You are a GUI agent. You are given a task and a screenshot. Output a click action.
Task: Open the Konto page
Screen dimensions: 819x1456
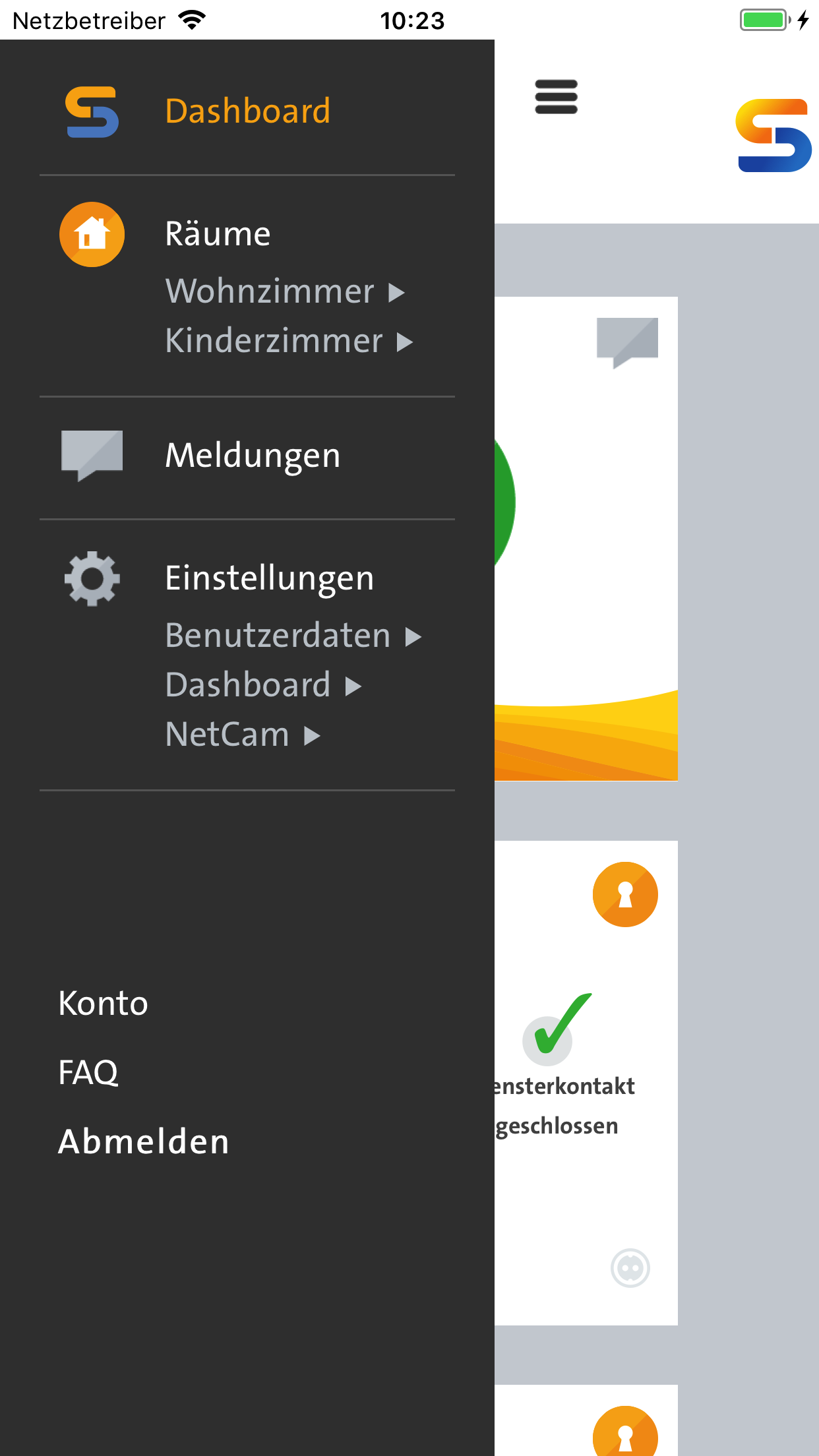103,1003
